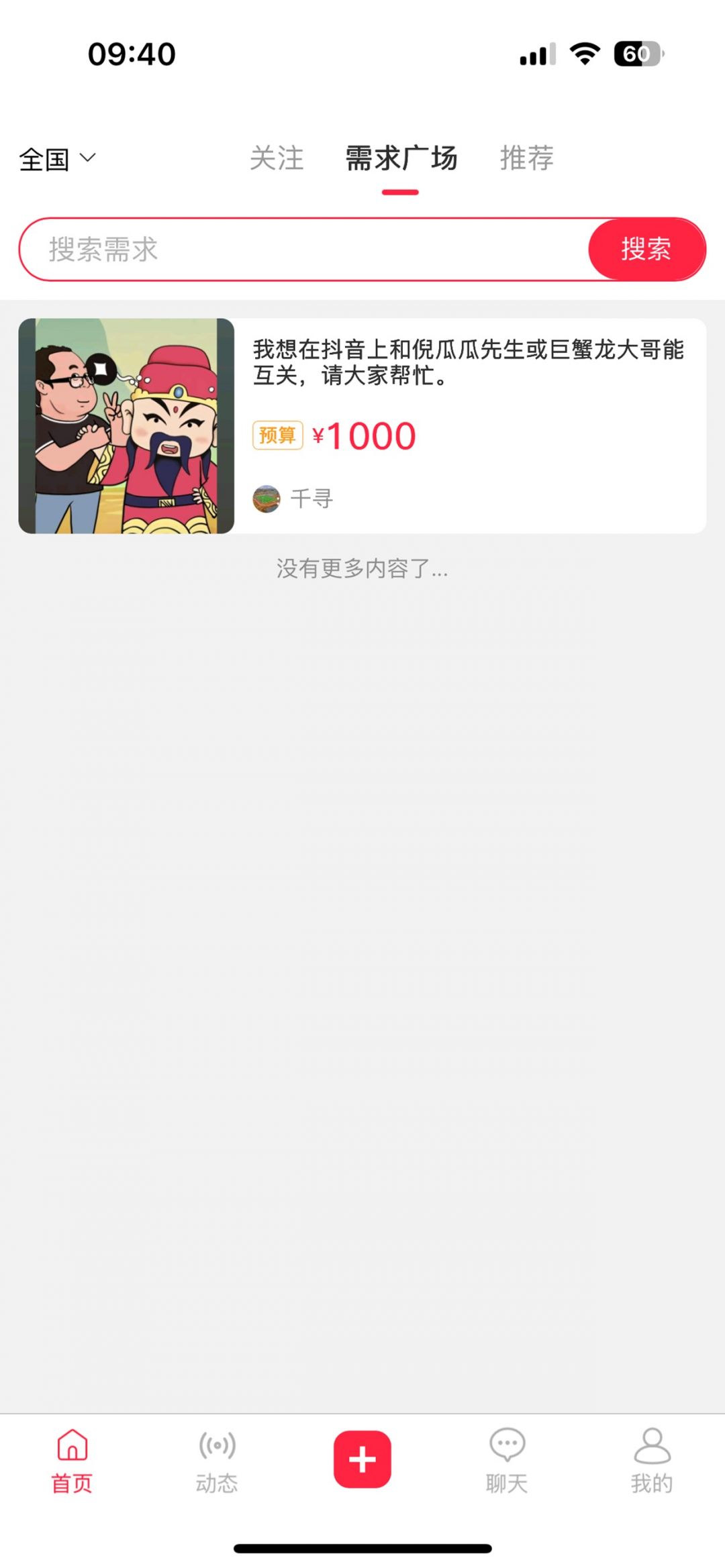Switch to the 关注 tab

pos(277,159)
